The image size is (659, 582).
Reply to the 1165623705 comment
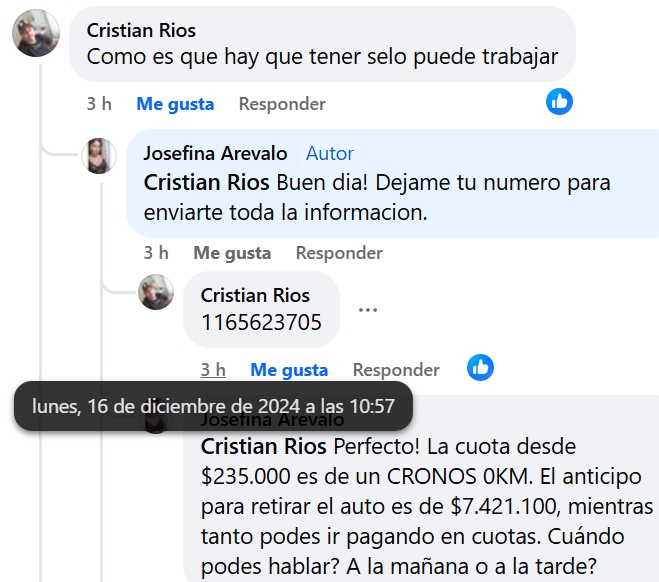tap(396, 370)
